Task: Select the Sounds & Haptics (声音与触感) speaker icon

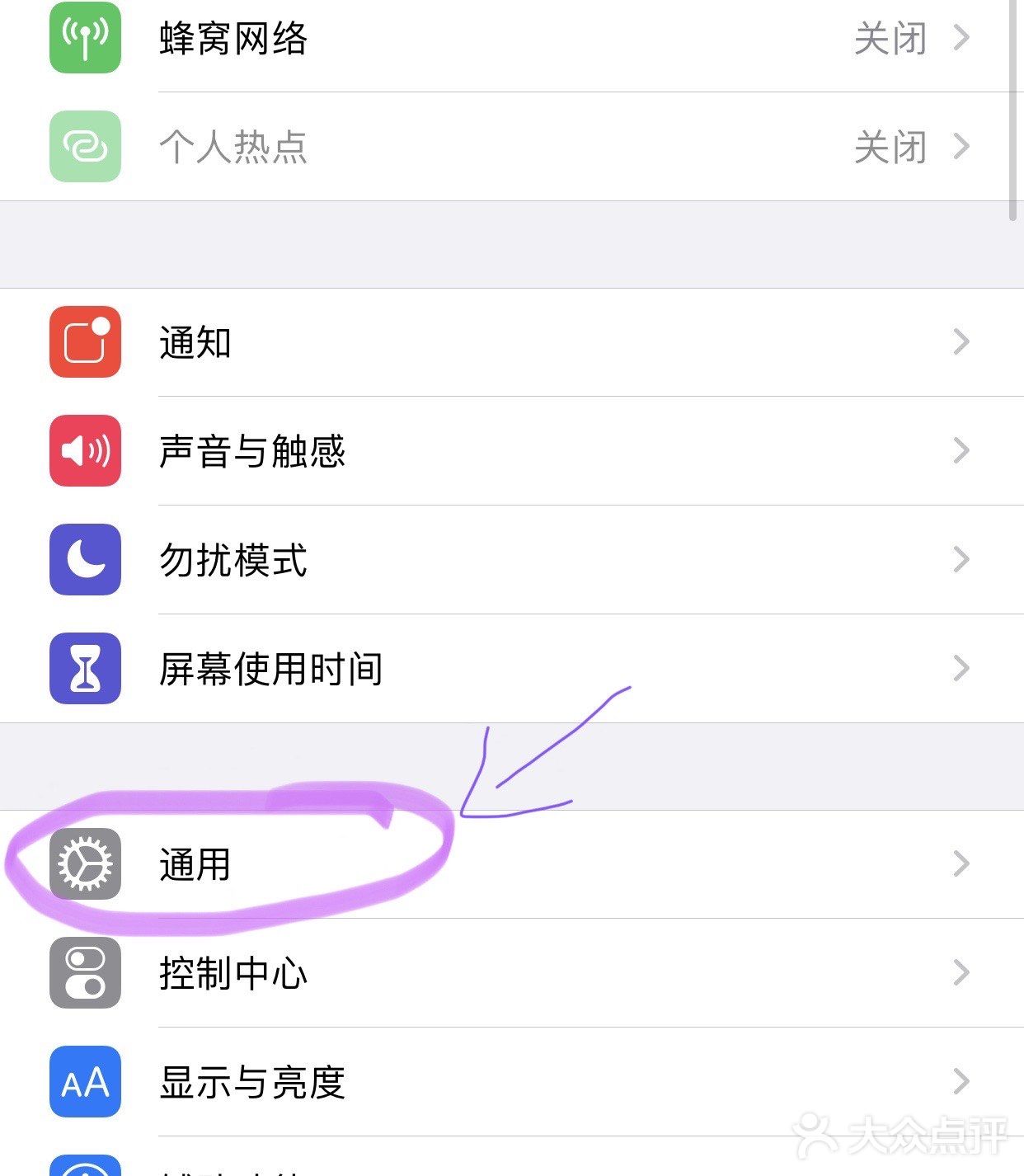Action: tap(83, 452)
